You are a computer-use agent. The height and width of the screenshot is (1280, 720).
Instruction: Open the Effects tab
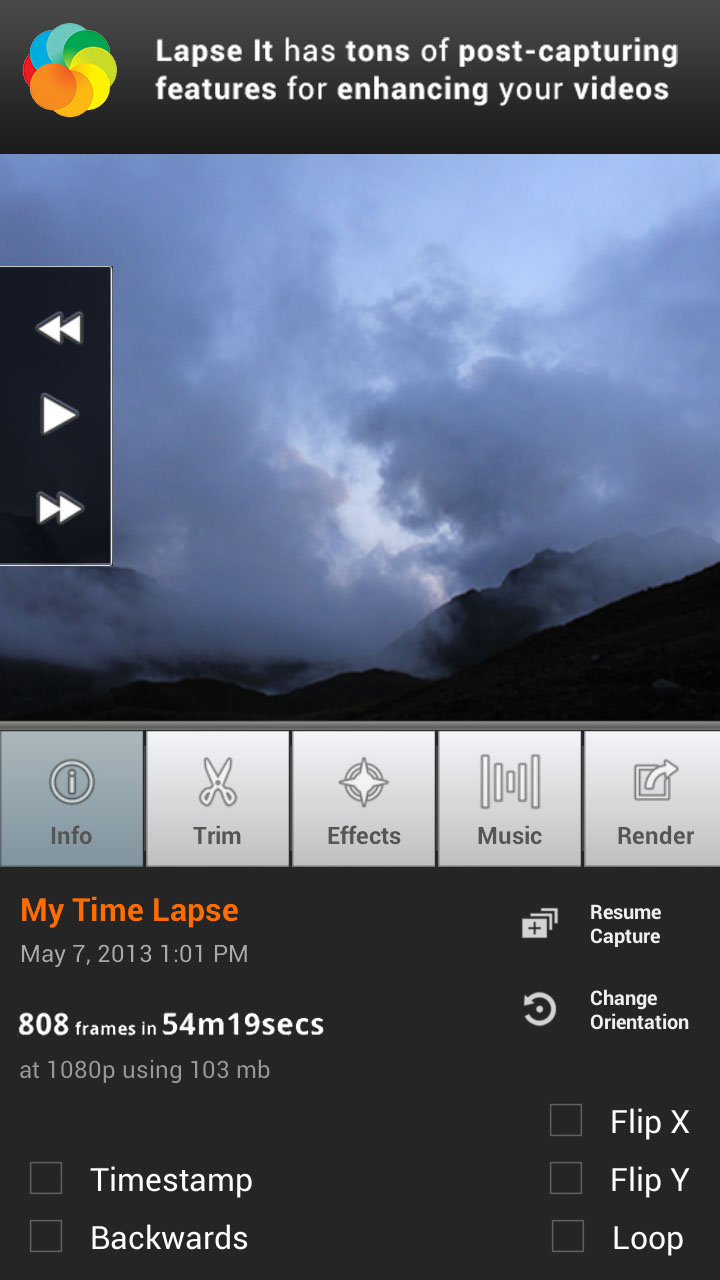364,799
